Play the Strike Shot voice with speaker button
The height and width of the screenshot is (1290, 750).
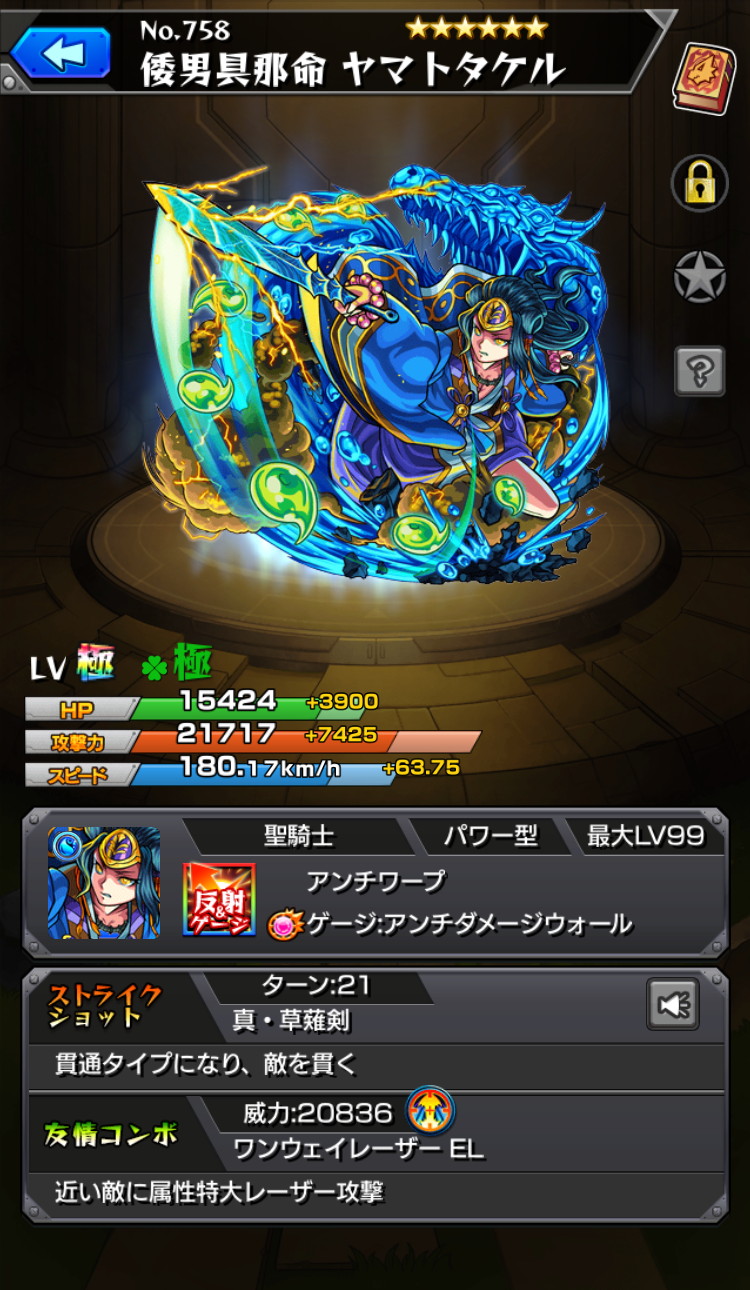(x=673, y=1005)
